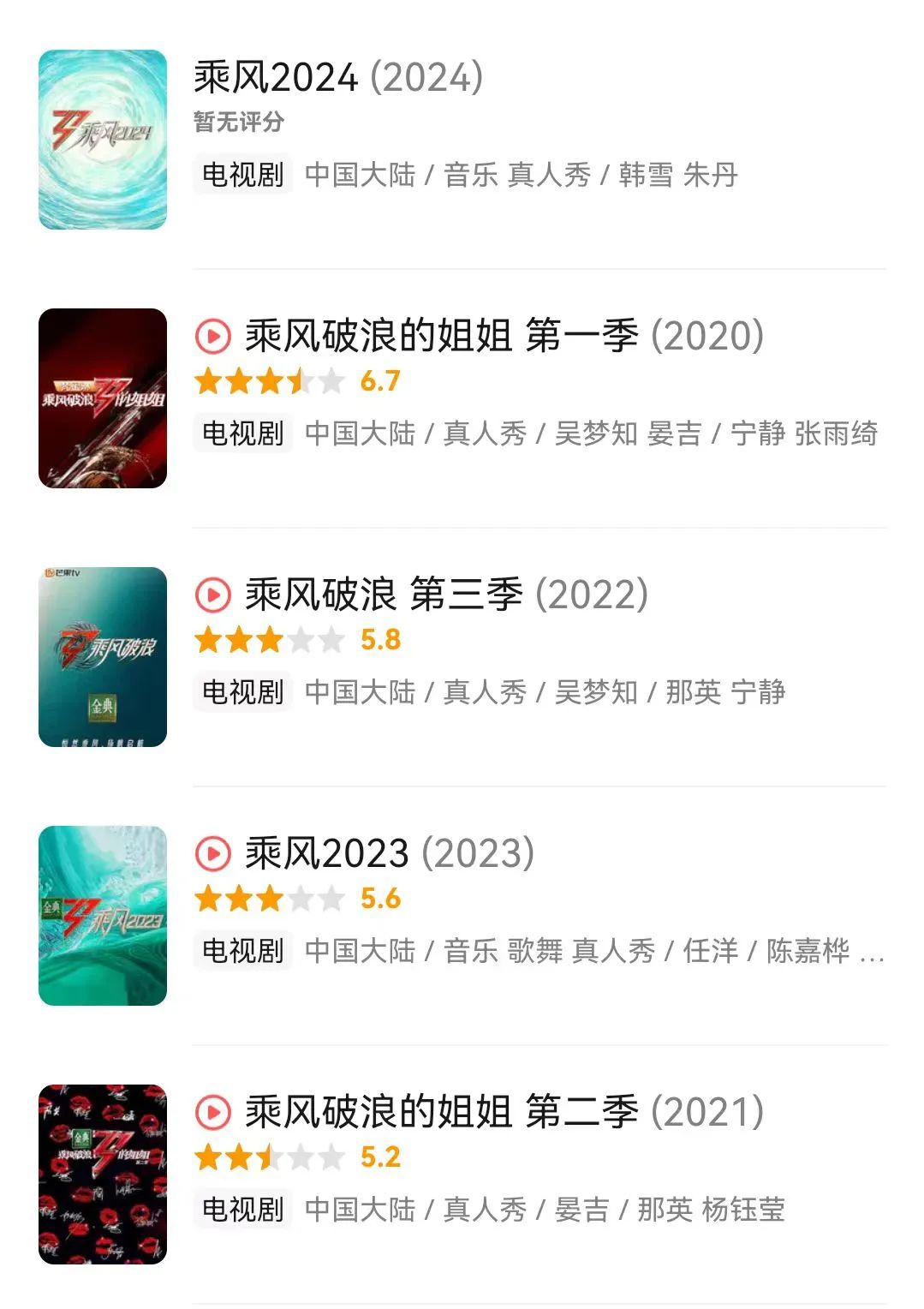Click the 电视剧 tag under 乘风2023
This screenshot has height=1309, width=924.
click(242, 949)
